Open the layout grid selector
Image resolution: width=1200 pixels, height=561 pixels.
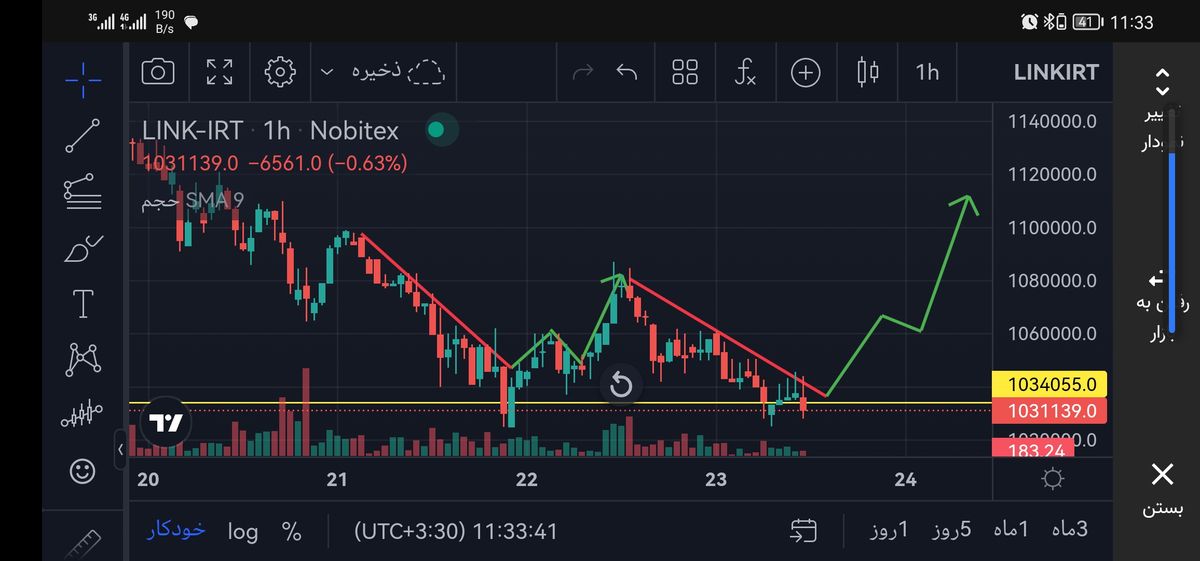(685, 72)
